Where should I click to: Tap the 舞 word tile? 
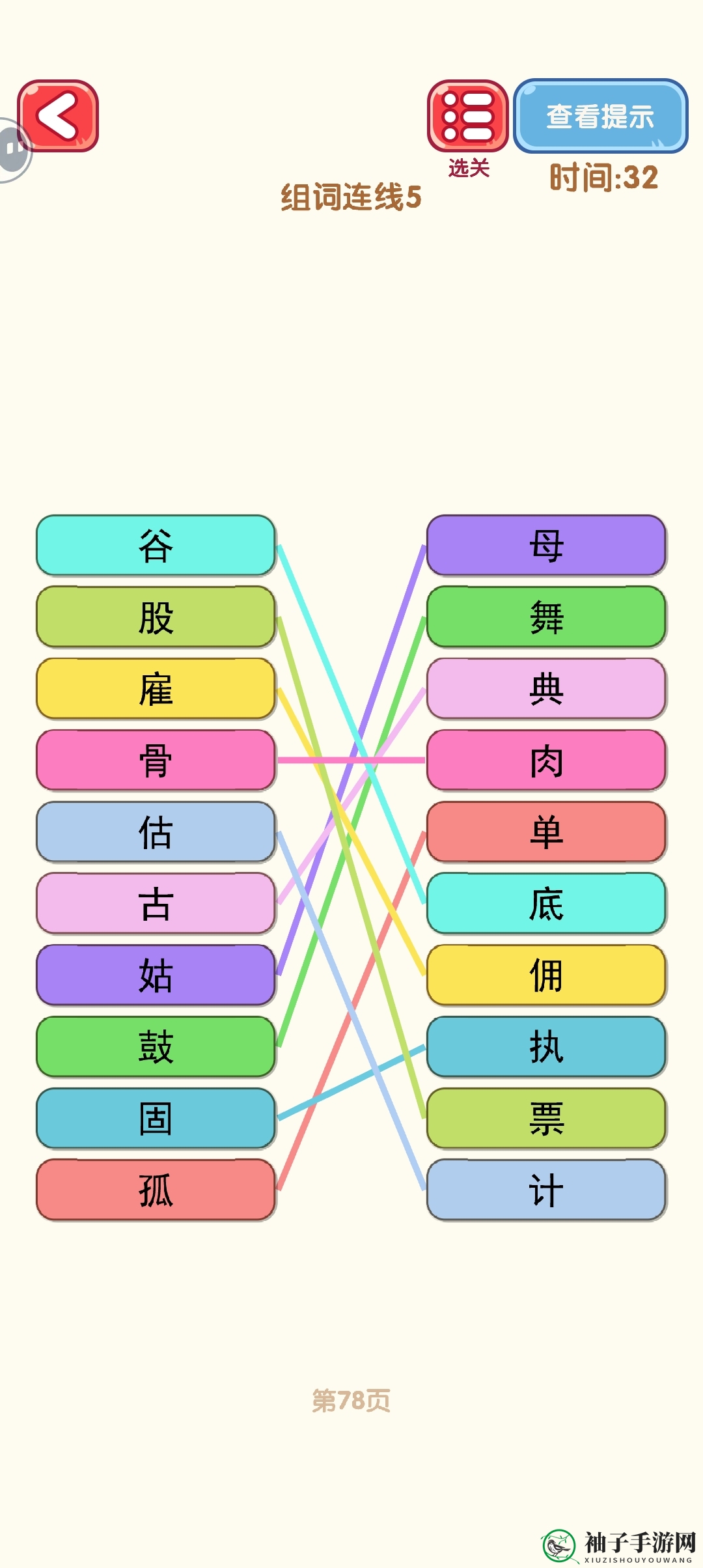point(546,617)
